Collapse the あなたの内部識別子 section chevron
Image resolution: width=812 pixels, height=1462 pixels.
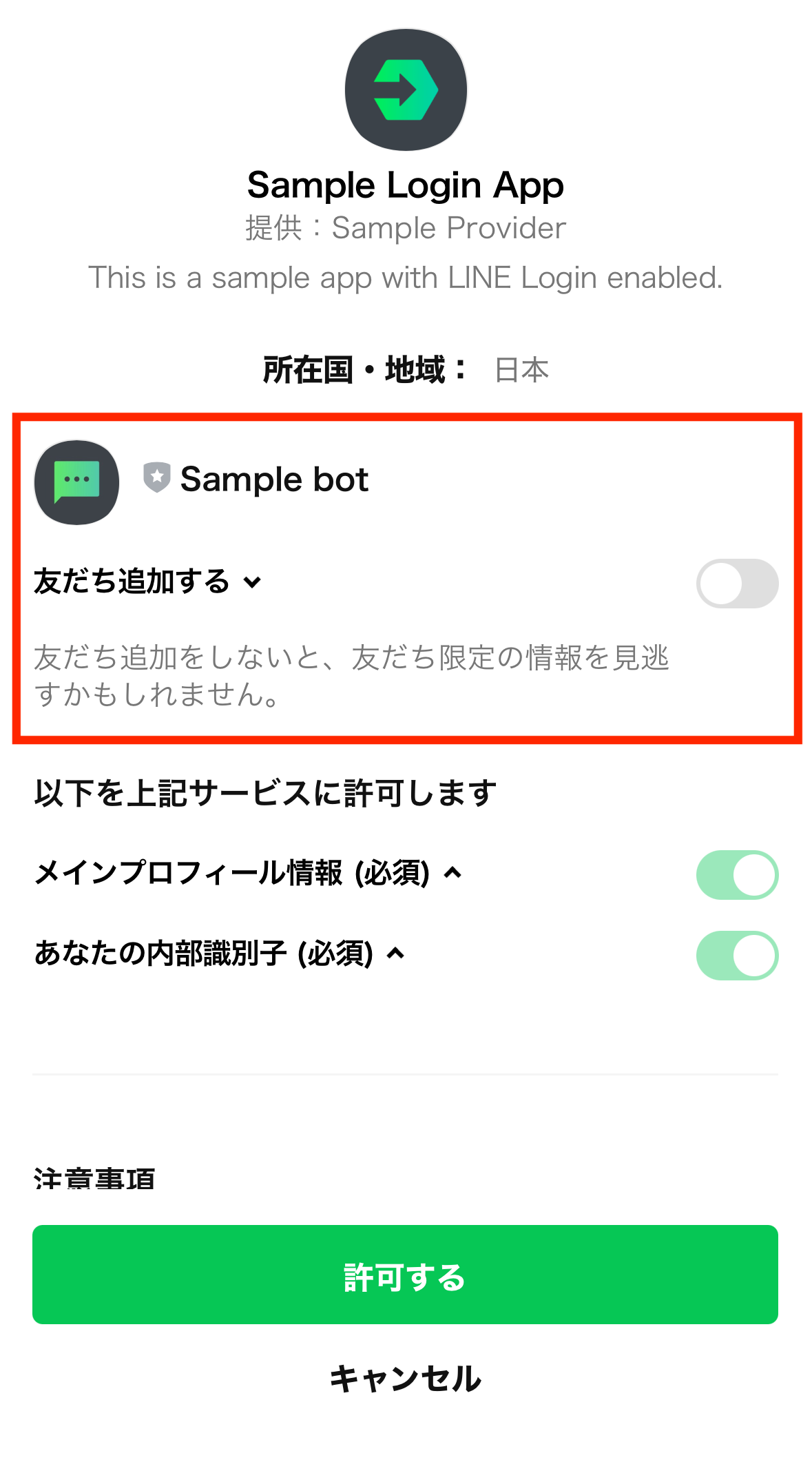(395, 954)
